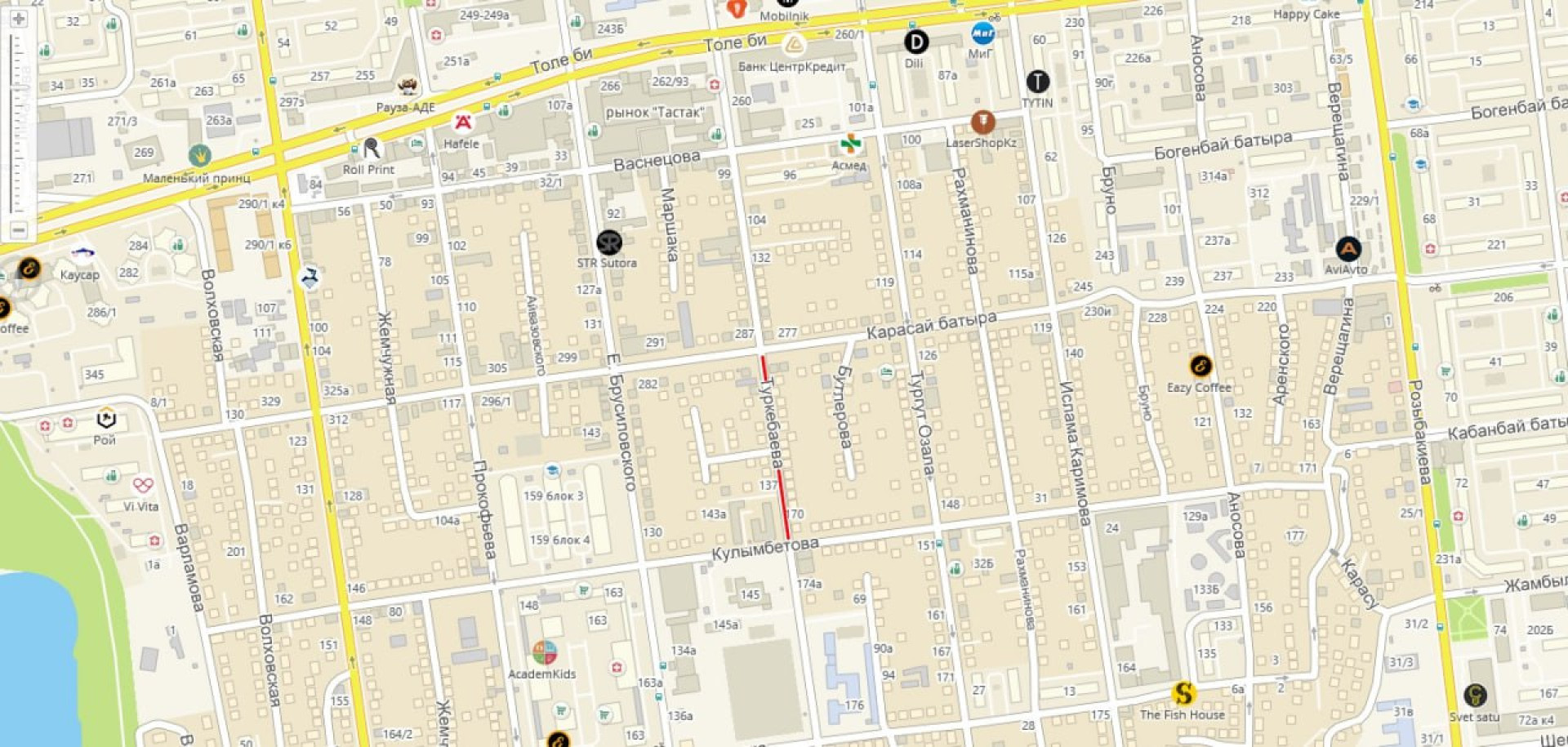Zoom out with the minus button
Screen dimensions: 1568x747
coord(18,230)
